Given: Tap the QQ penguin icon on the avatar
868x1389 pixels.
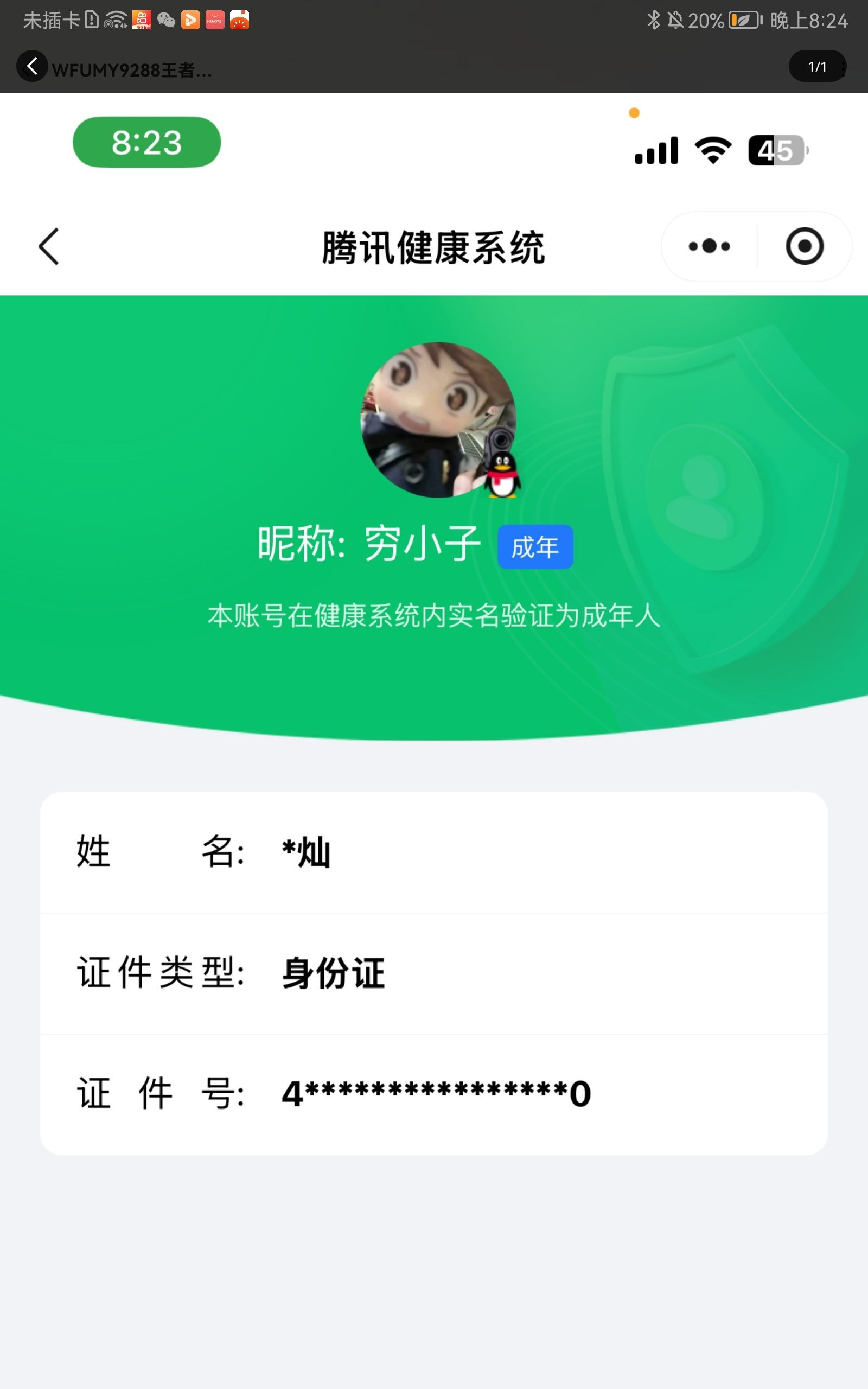Looking at the screenshot, I should point(502,477).
